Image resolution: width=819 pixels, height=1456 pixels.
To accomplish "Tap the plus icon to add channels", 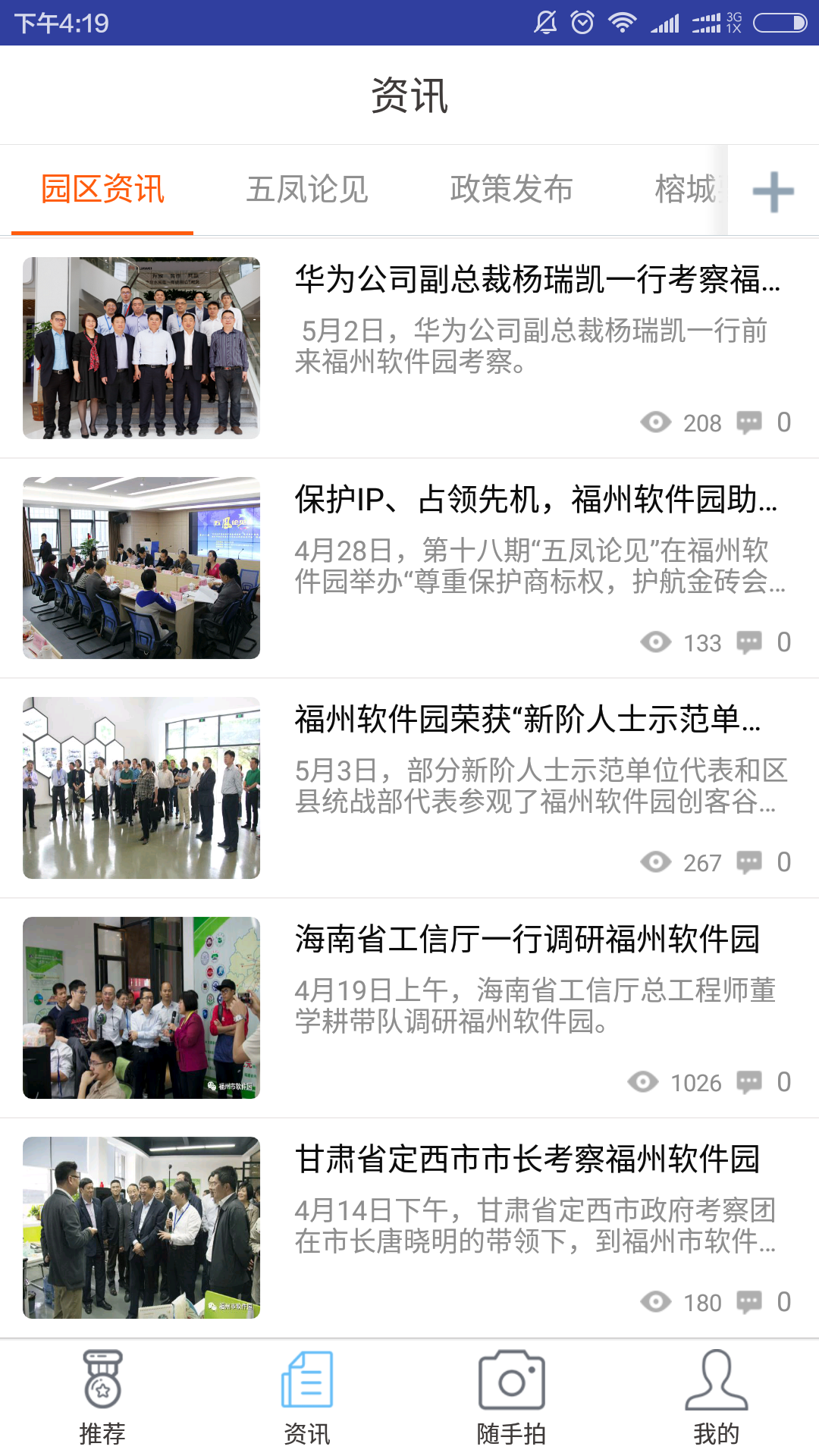I will (x=773, y=191).
